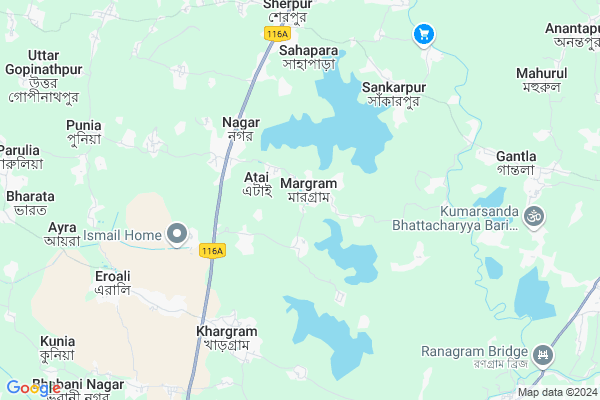Tap the Kumarsanda Bhattacharyya Bari temple marker
The width and height of the screenshot is (600, 400).
point(534,214)
